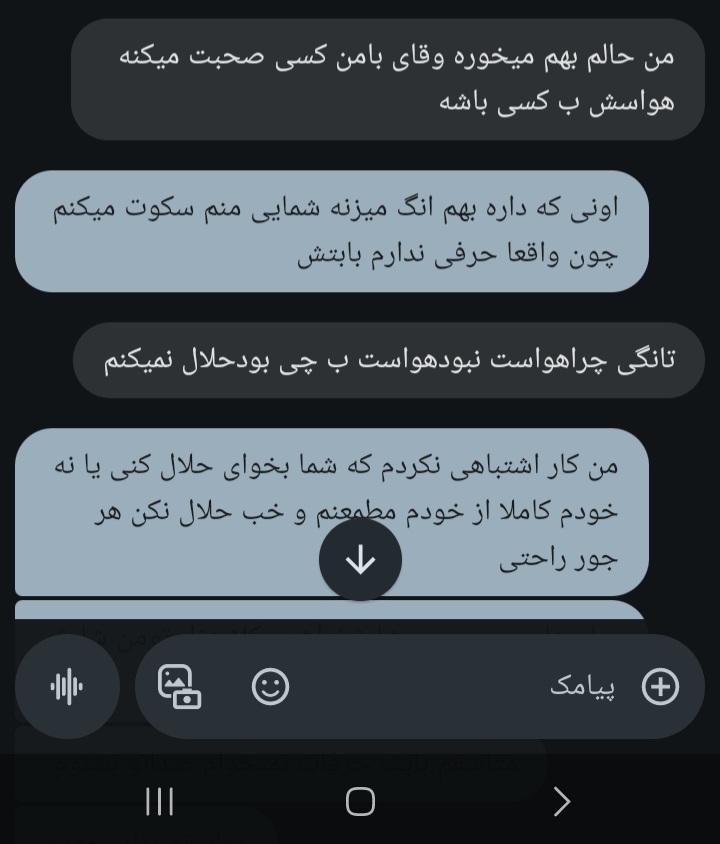Jump to latest messages with down arrow
The image size is (720, 844).
(x=360, y=560)
